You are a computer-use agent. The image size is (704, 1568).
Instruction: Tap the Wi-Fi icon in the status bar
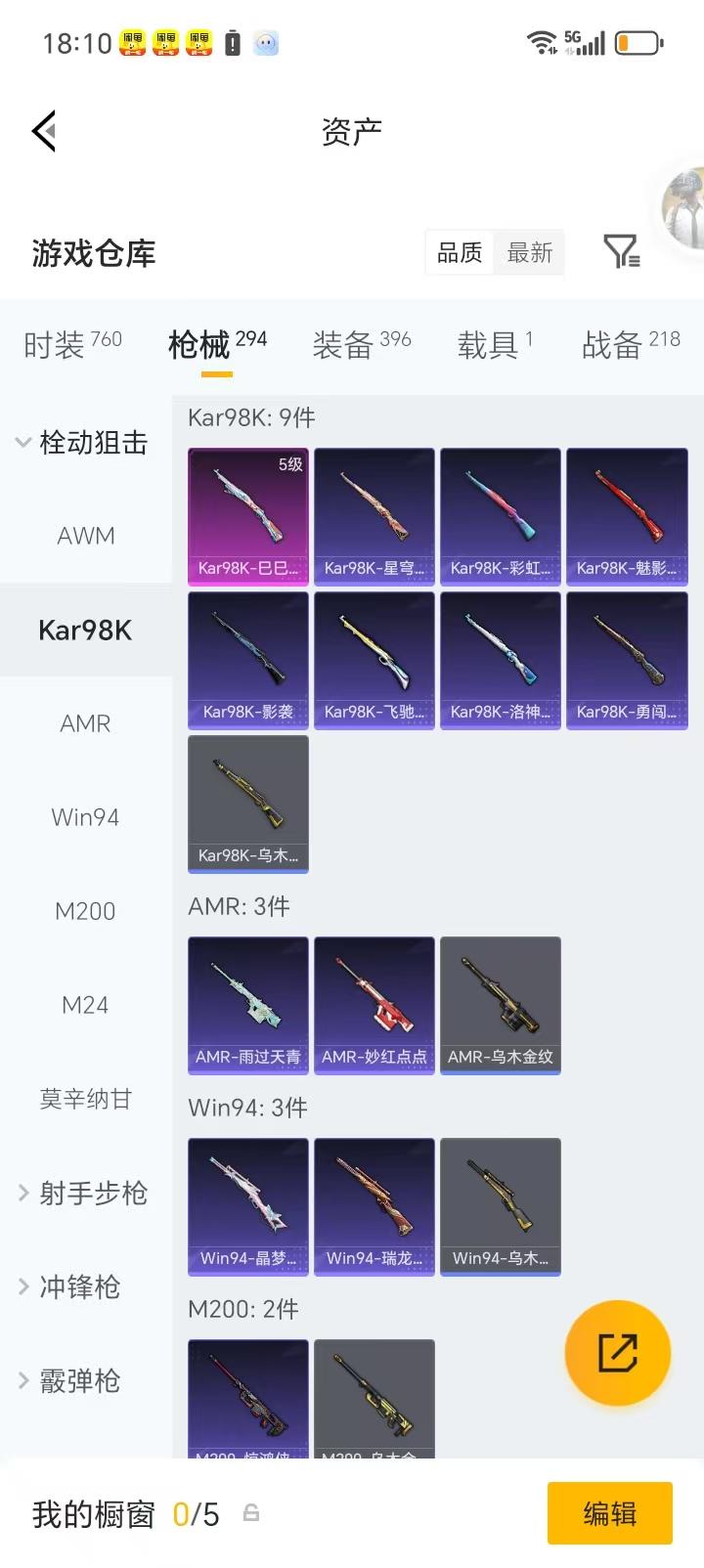point(540,43)
